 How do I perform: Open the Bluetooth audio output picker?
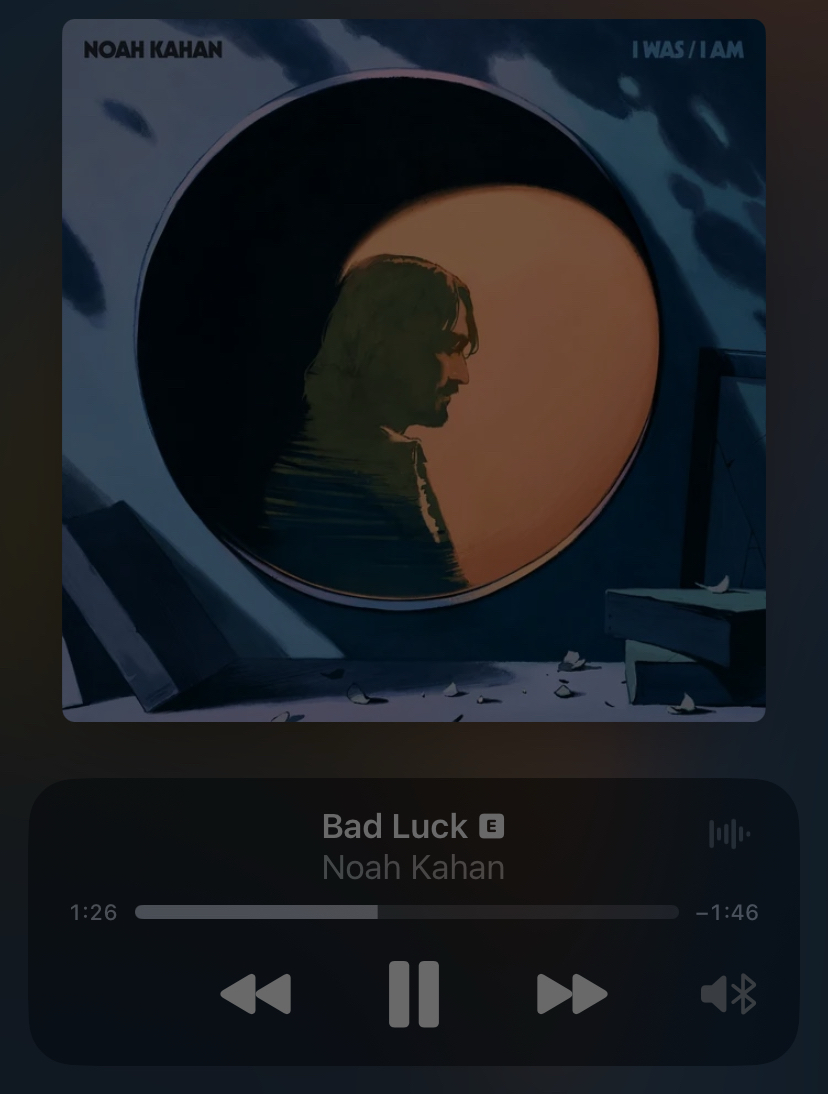(729, 994)
